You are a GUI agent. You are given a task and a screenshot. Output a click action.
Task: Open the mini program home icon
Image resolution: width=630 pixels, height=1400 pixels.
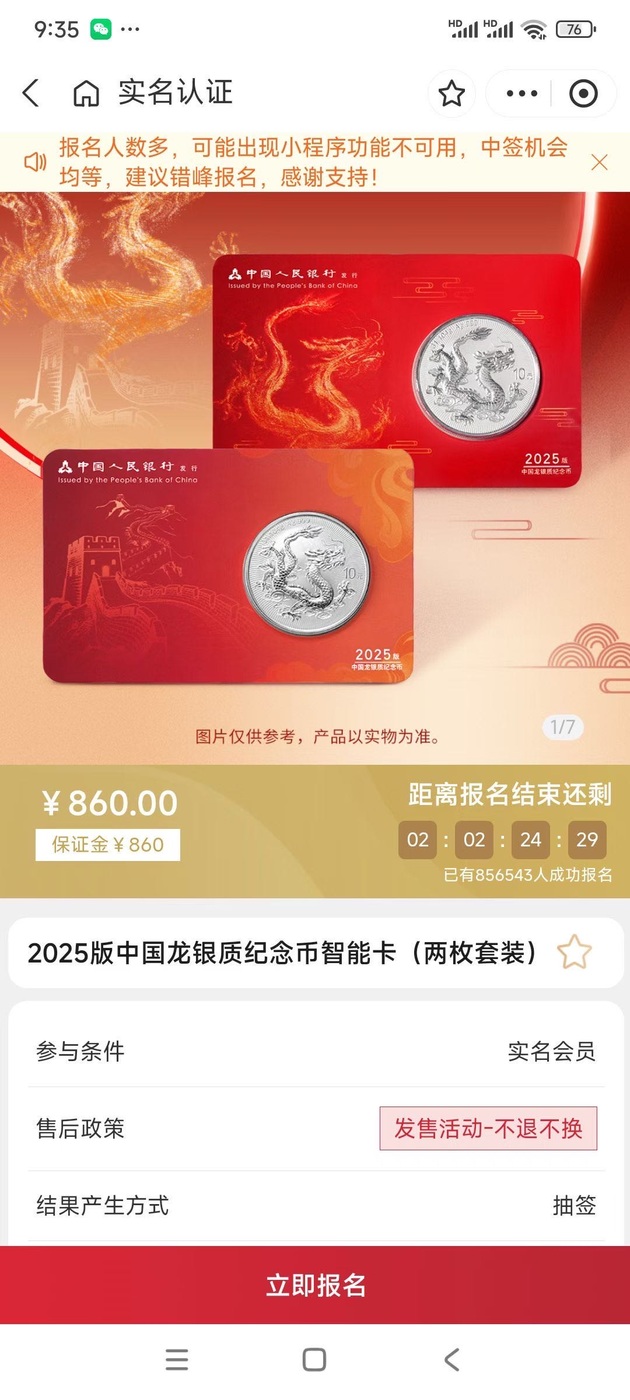point(86,94)
